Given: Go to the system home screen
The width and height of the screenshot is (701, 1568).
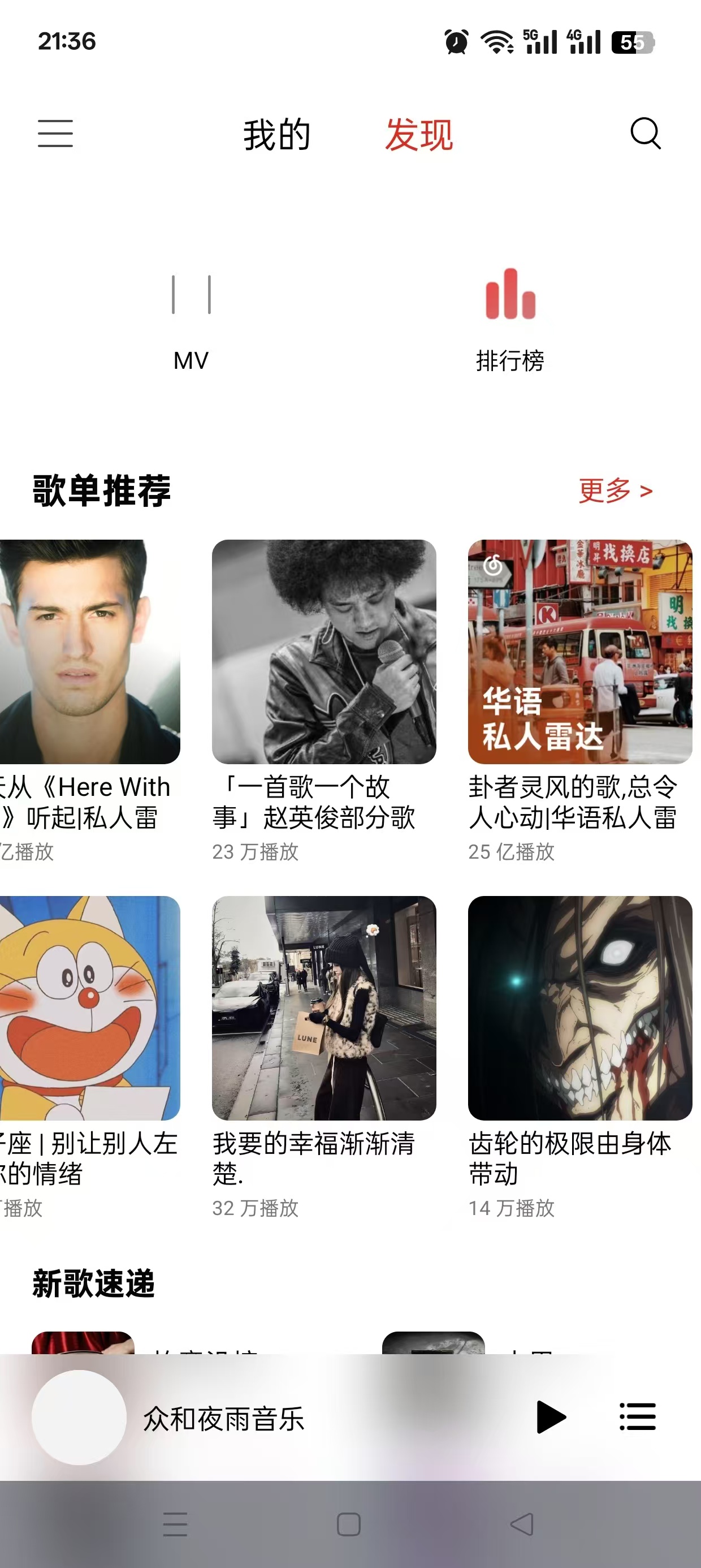Looking at the screenshot, I should tap(349, 1524).
